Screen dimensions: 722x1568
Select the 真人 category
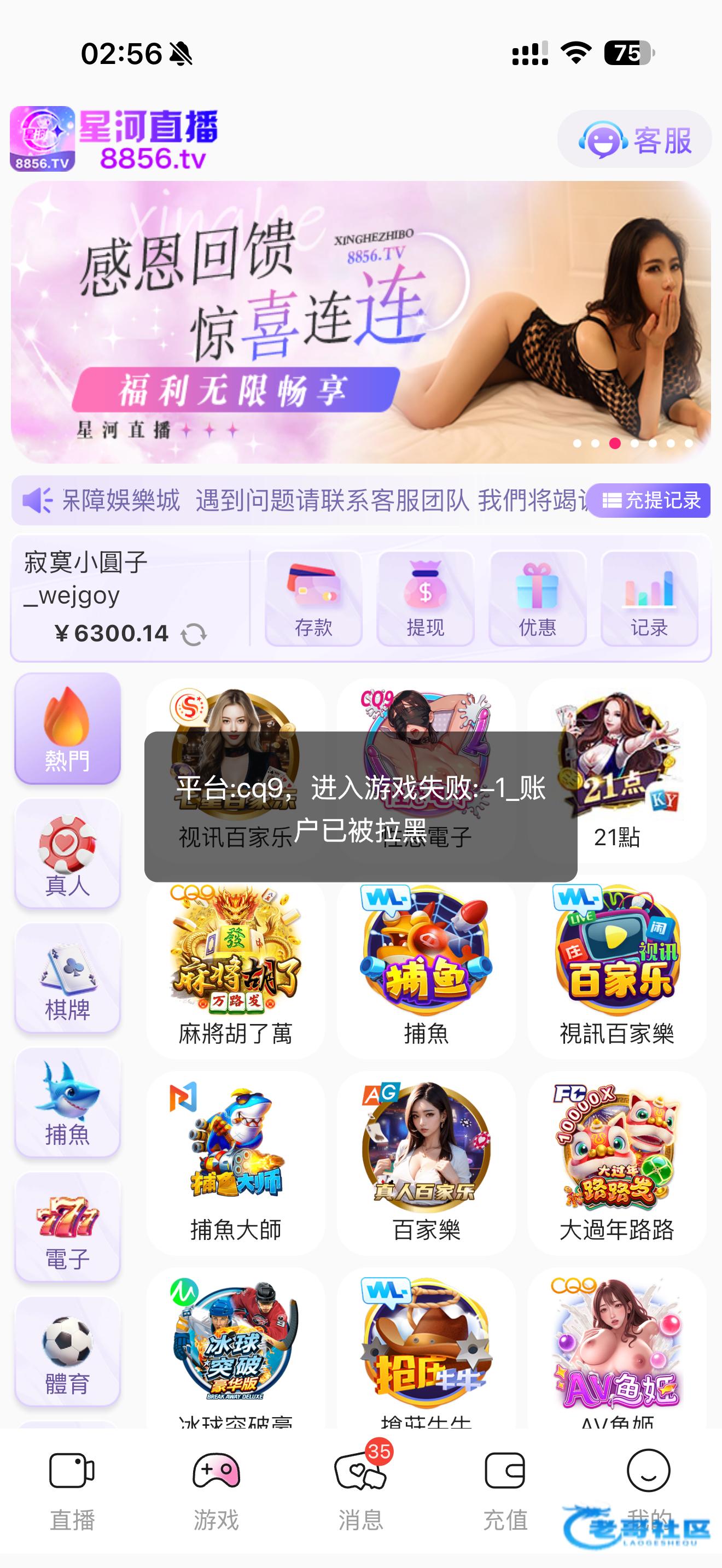pyautogui.click(x=68, y=853)
